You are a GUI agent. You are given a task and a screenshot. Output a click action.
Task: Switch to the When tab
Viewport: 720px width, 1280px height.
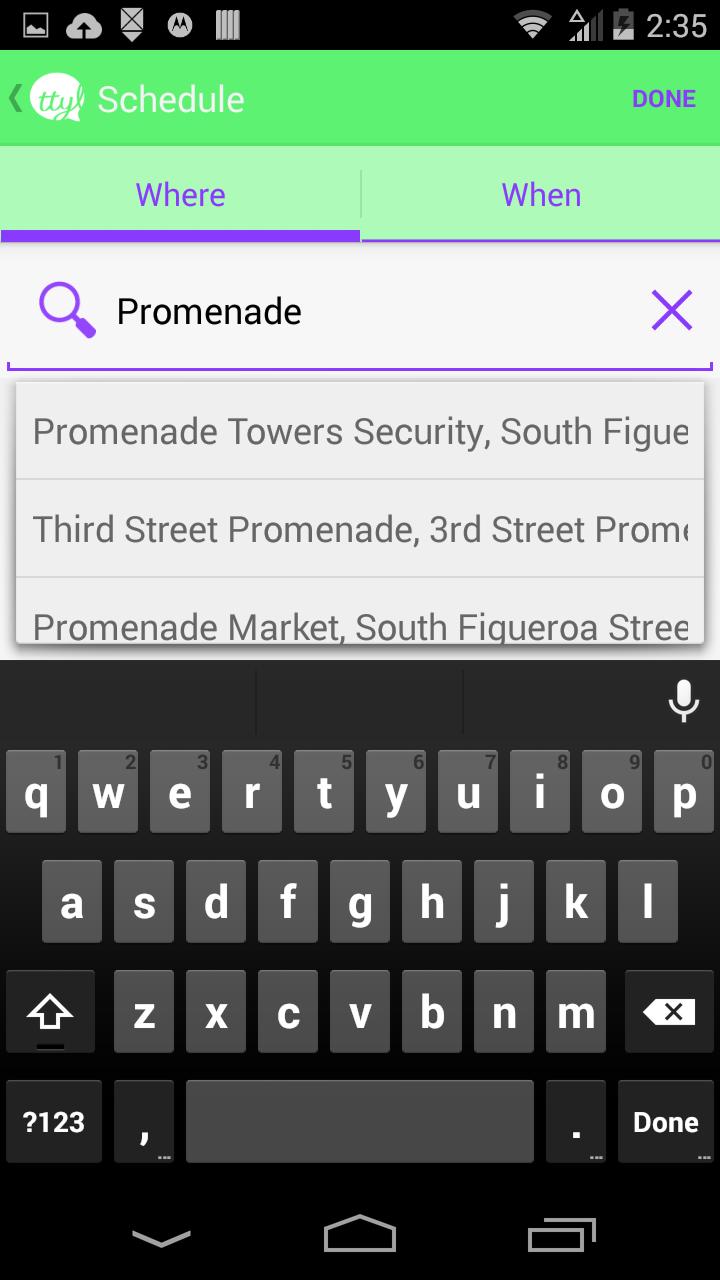click(541, 195)
